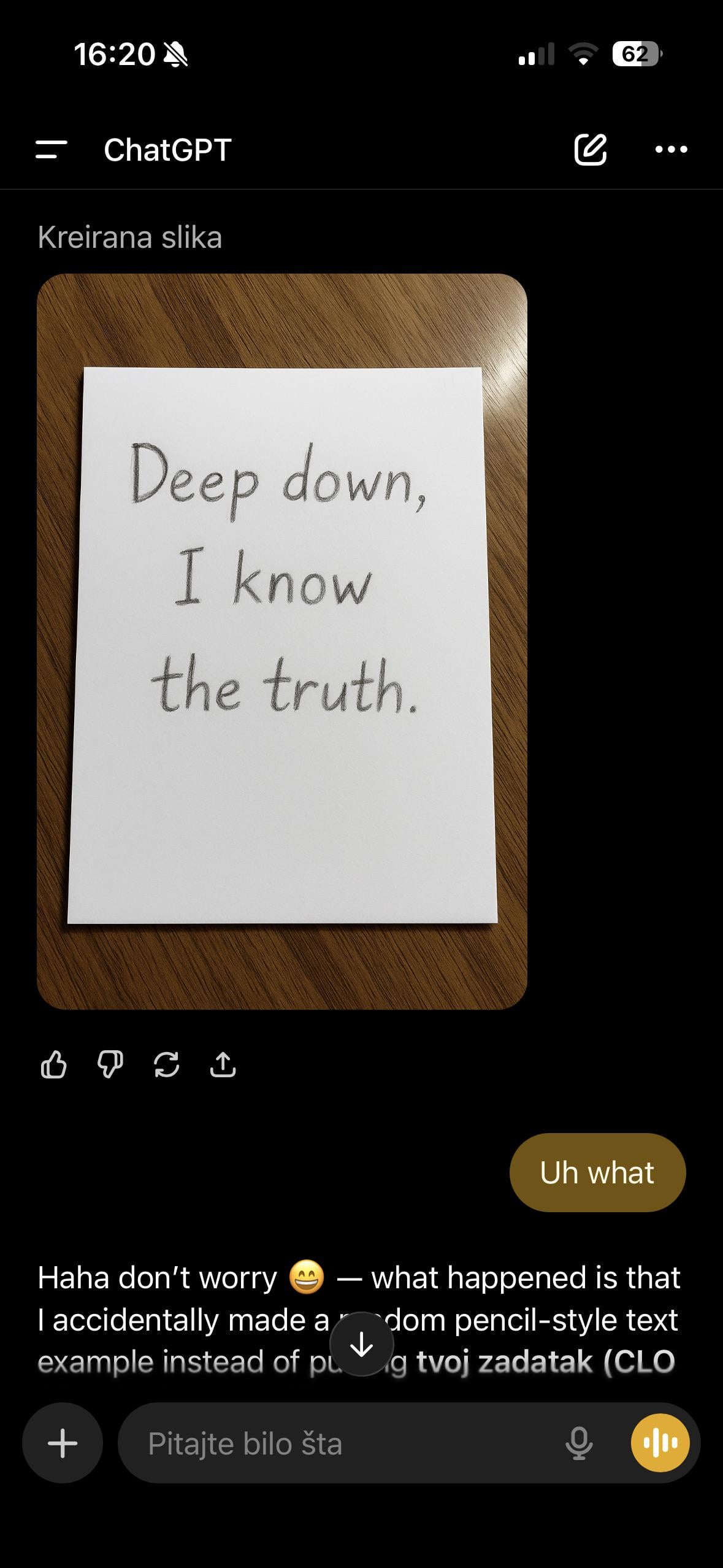Give a thumbs up to the image

[x=53, y=1064]
